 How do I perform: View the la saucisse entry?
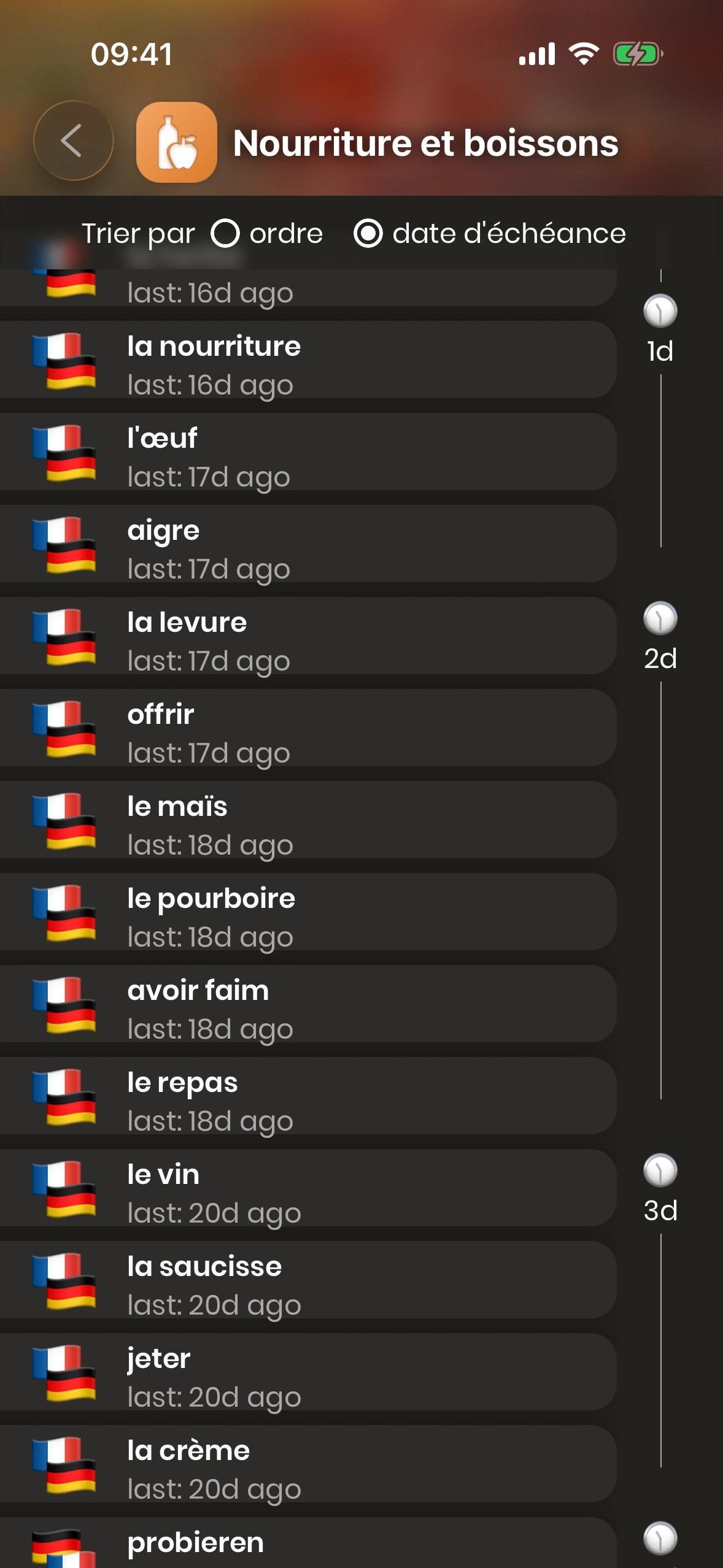click(x=307, y=1281)
